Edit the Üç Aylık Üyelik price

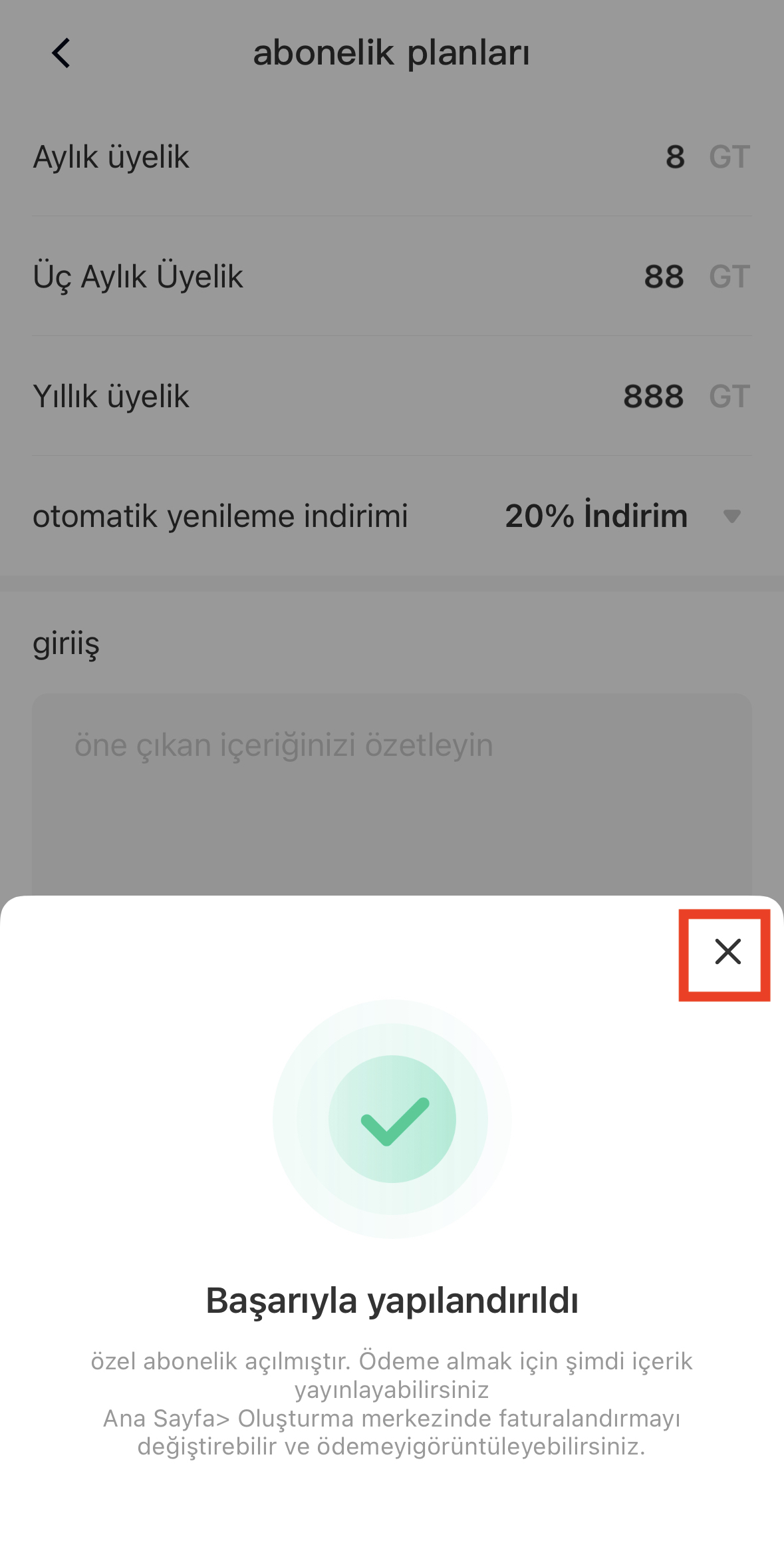point(664,277)
